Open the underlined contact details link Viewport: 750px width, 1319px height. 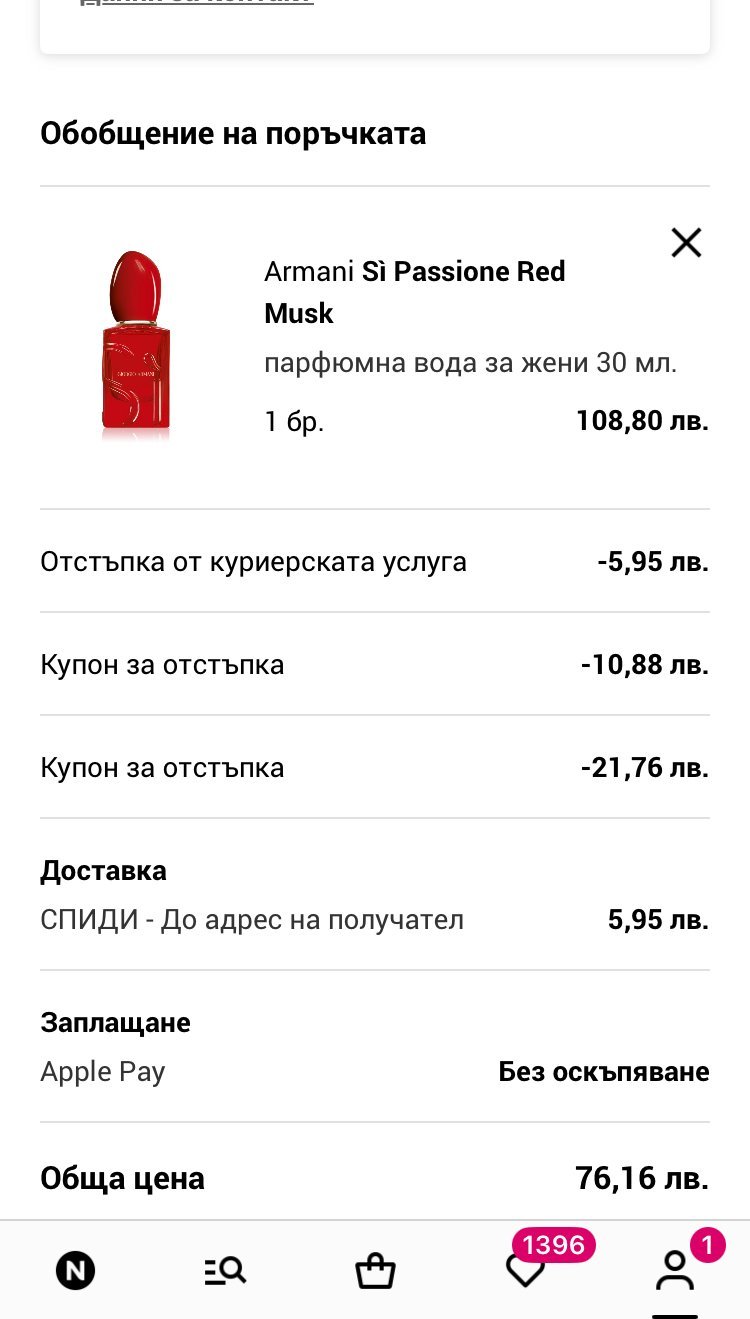tap(196, 3)
